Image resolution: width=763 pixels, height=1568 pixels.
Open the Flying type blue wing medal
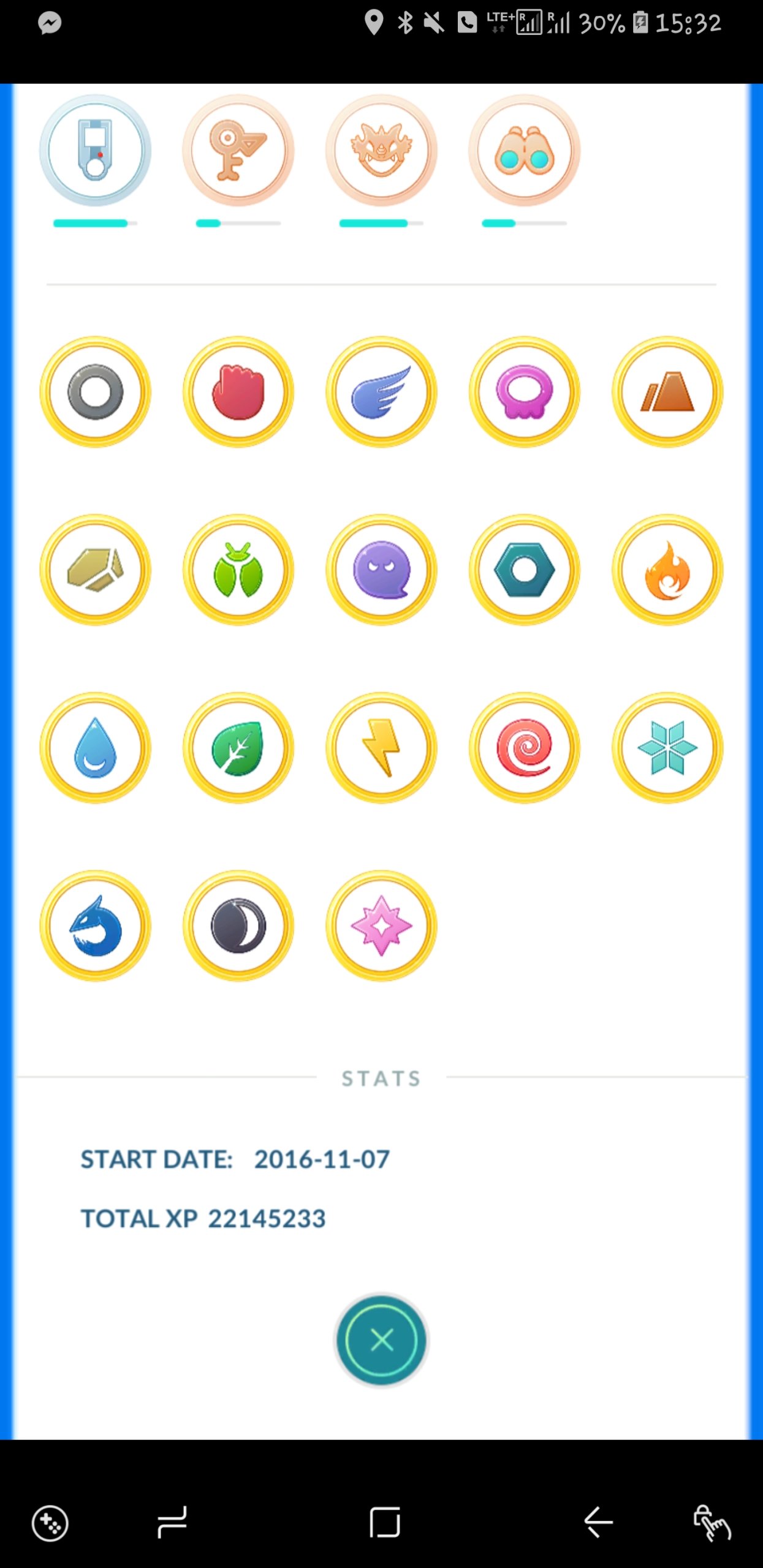pyautogui.click(x=381, y=391)
